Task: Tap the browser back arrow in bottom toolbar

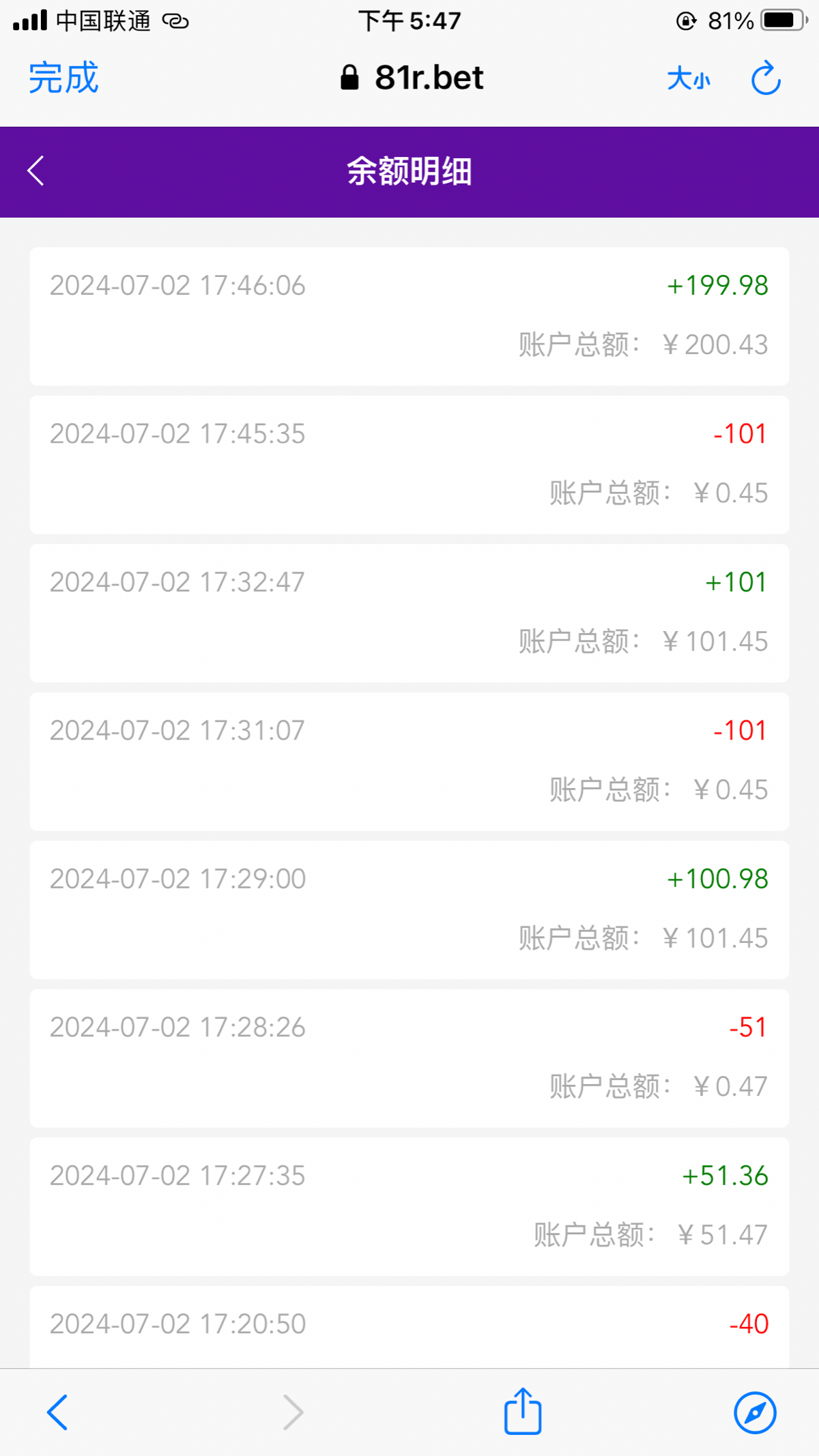Action: (x=57, y=1412)
